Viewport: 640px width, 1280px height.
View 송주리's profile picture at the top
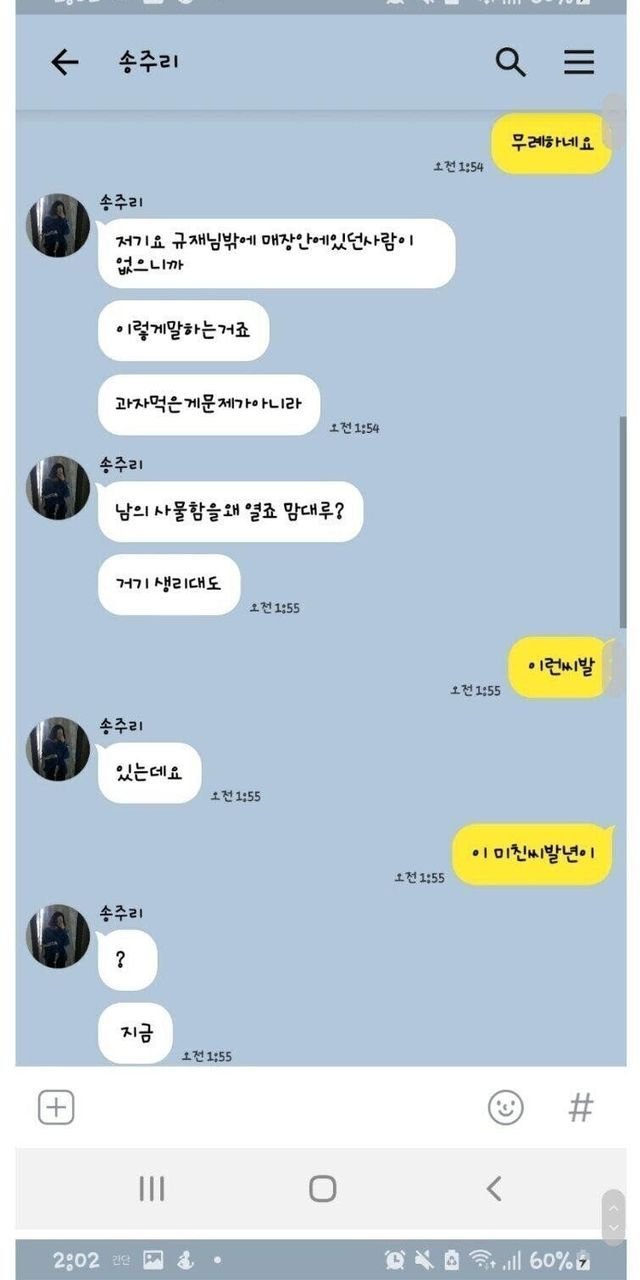[x=58, y=225]
